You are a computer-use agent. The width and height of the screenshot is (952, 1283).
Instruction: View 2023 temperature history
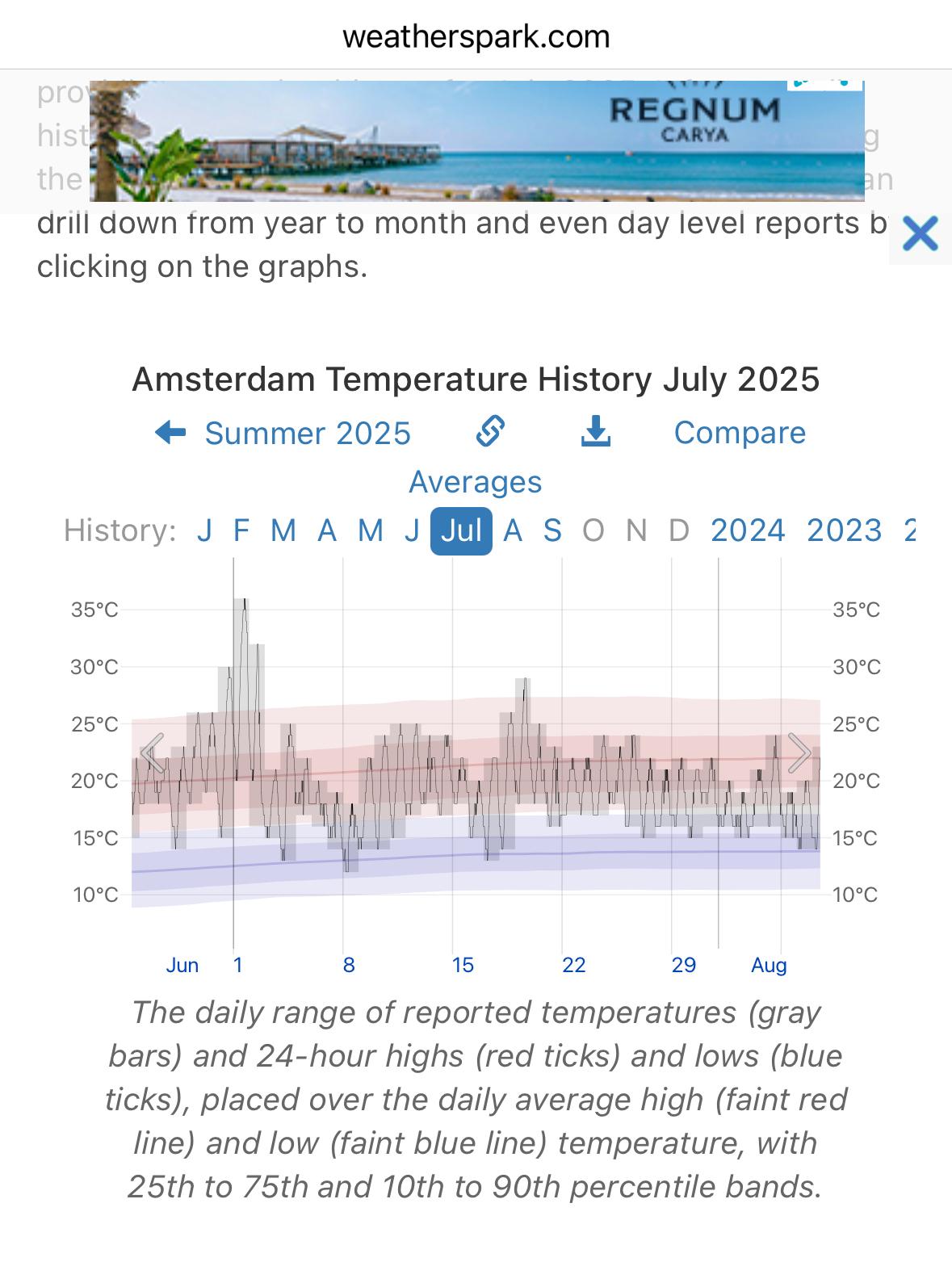coord(844,531)
